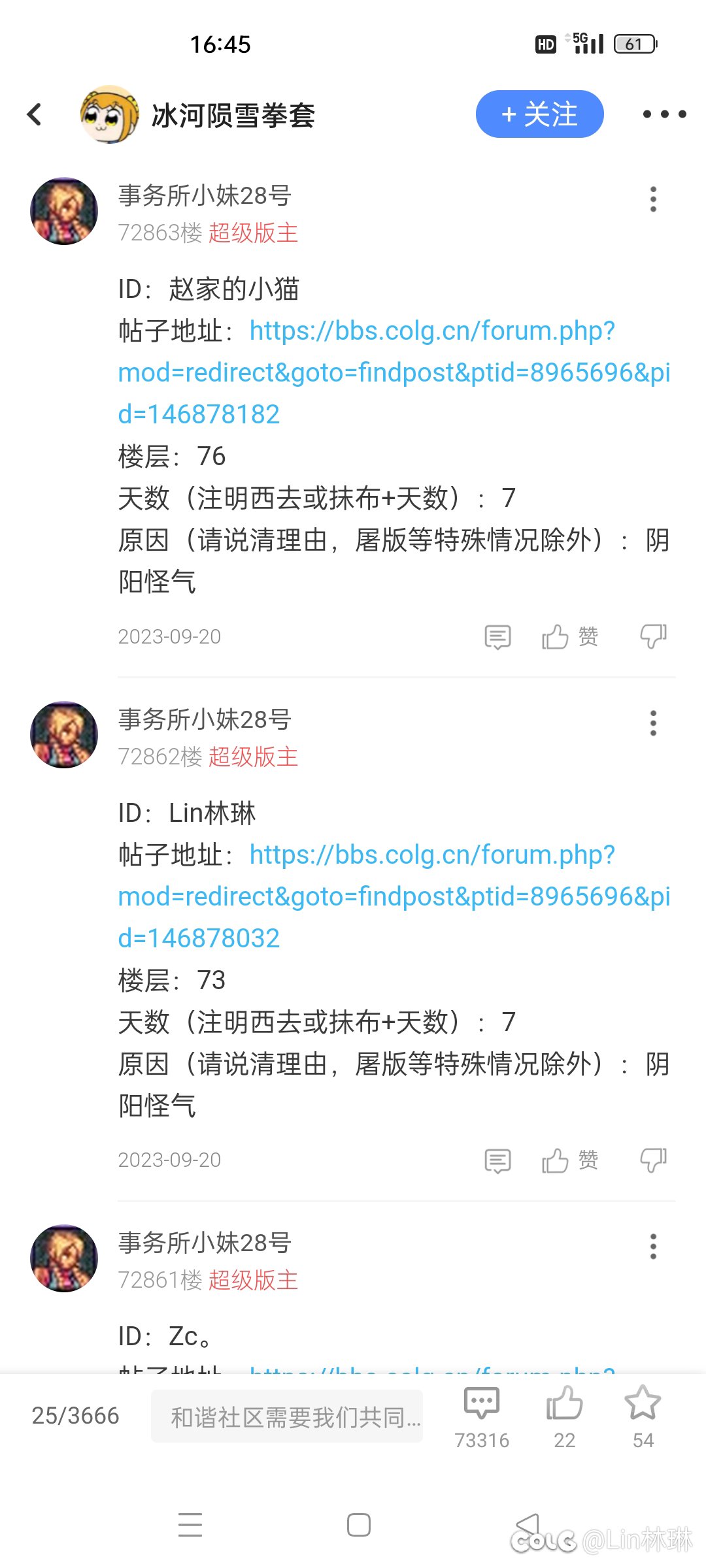Tap the reply box 和谐社区需要我们共同
The height and width of the screenshot is (1568, 706).
pyautogui.click(x=287, y=1416)
